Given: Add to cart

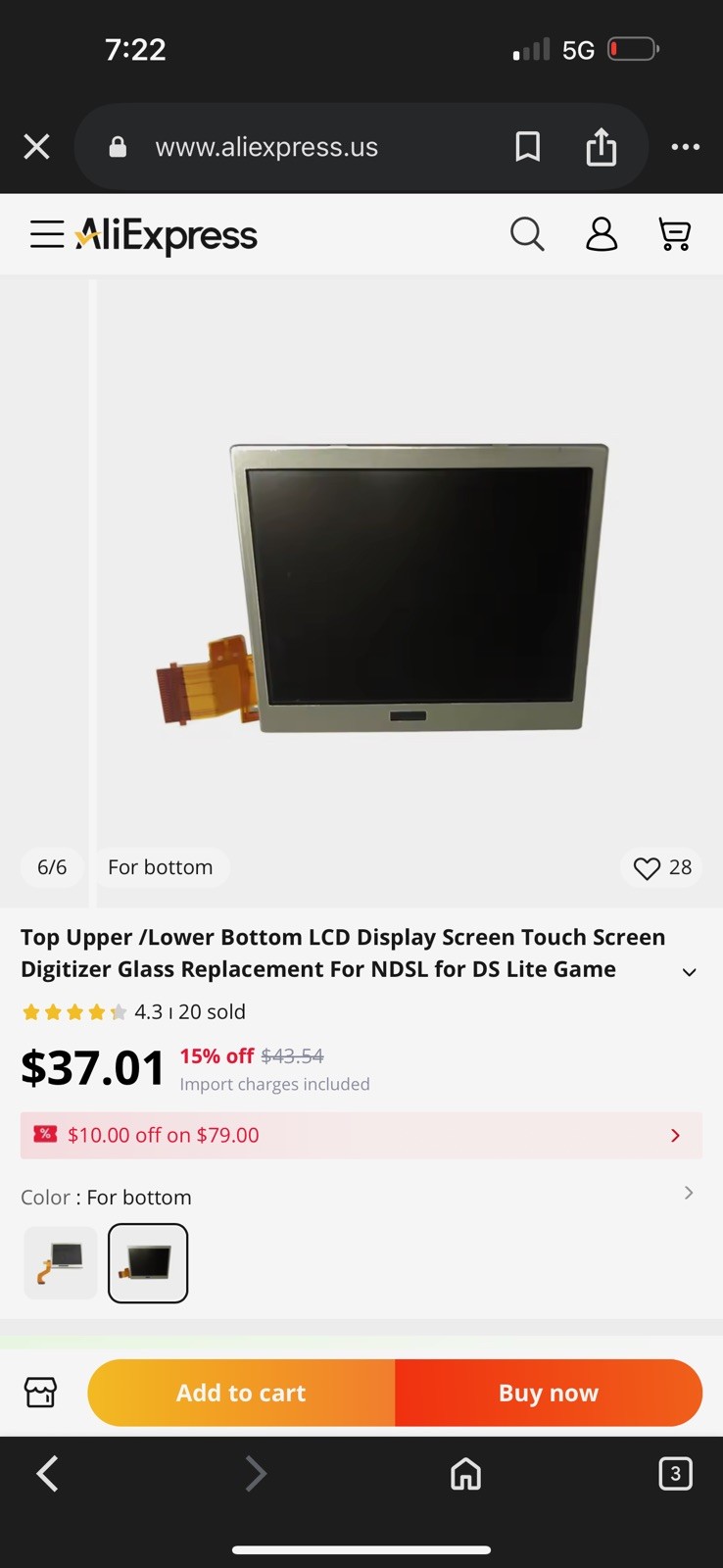Looking at the screenshot, I should click(241, 1393).
